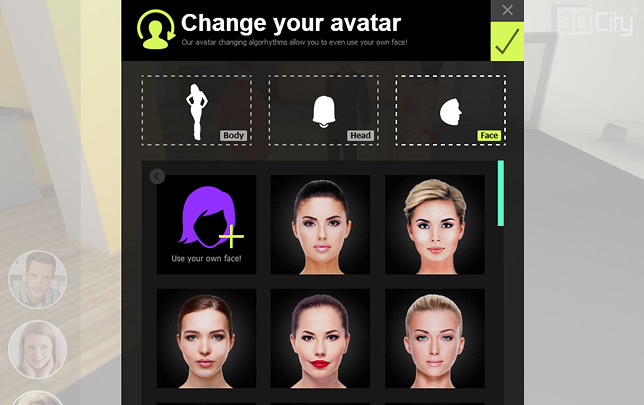Select the Face tab

(x=450, y=111)
